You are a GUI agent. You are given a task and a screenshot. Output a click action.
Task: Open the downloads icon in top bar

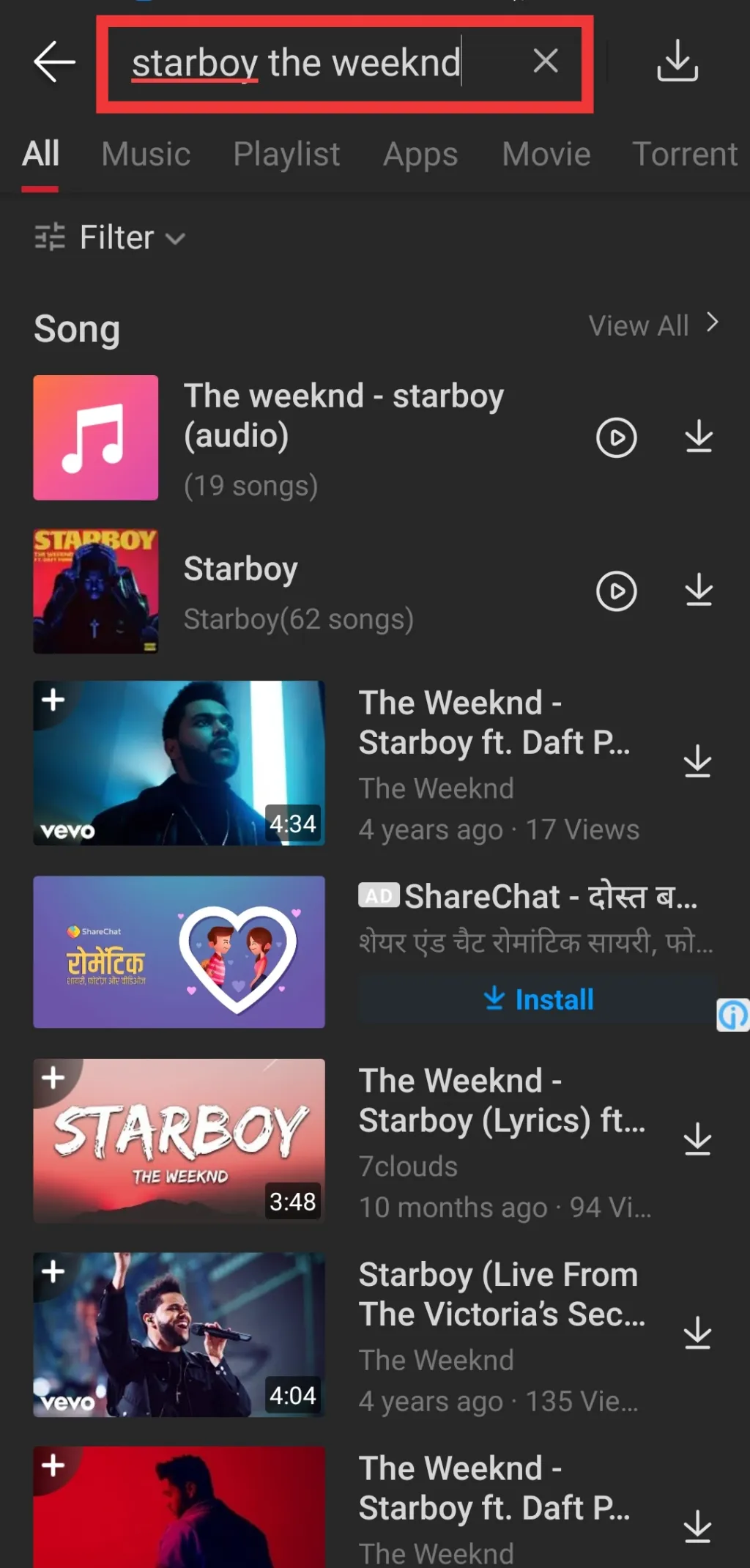click(x=677, y=61)
